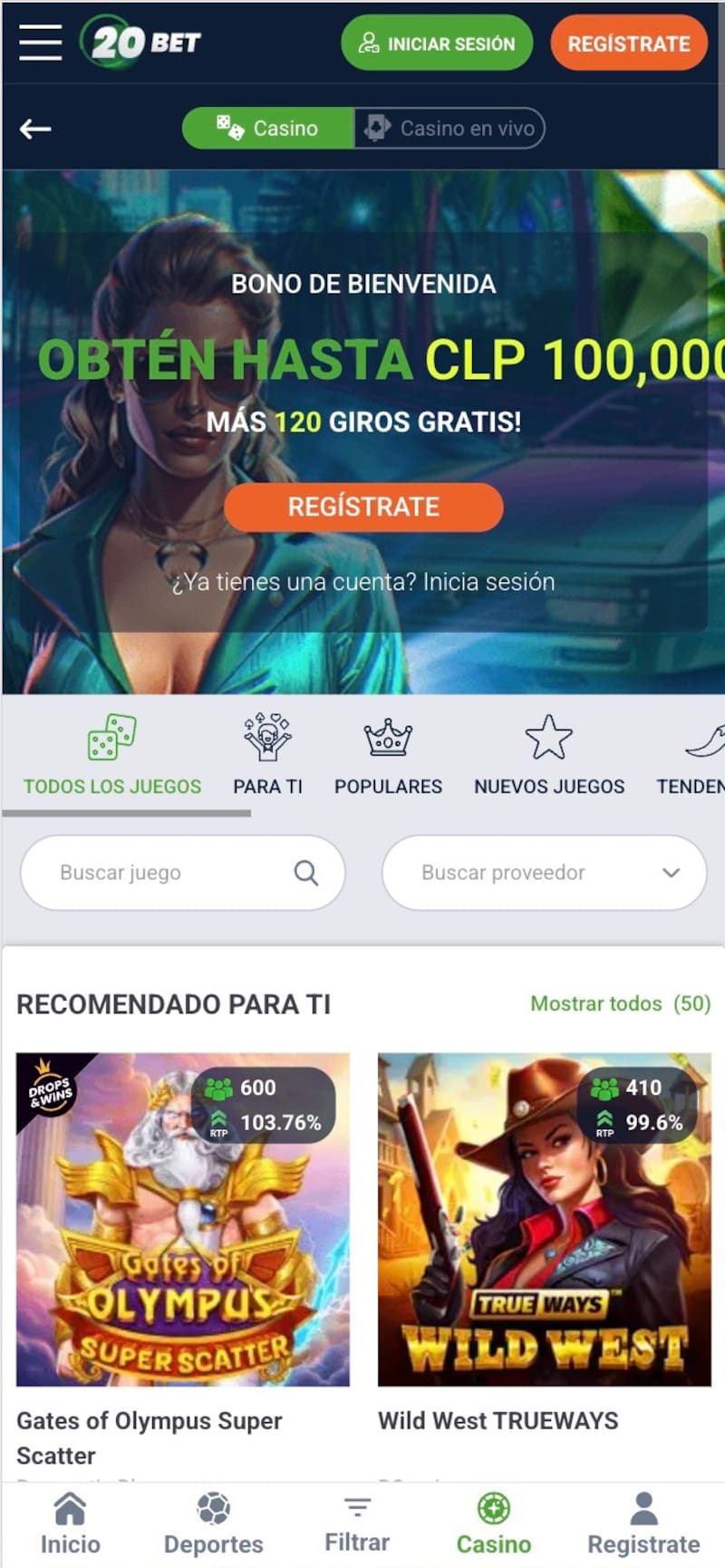Open Mostrar todos (50) recommendations
725x1568 pixels.
(620, 1003)
